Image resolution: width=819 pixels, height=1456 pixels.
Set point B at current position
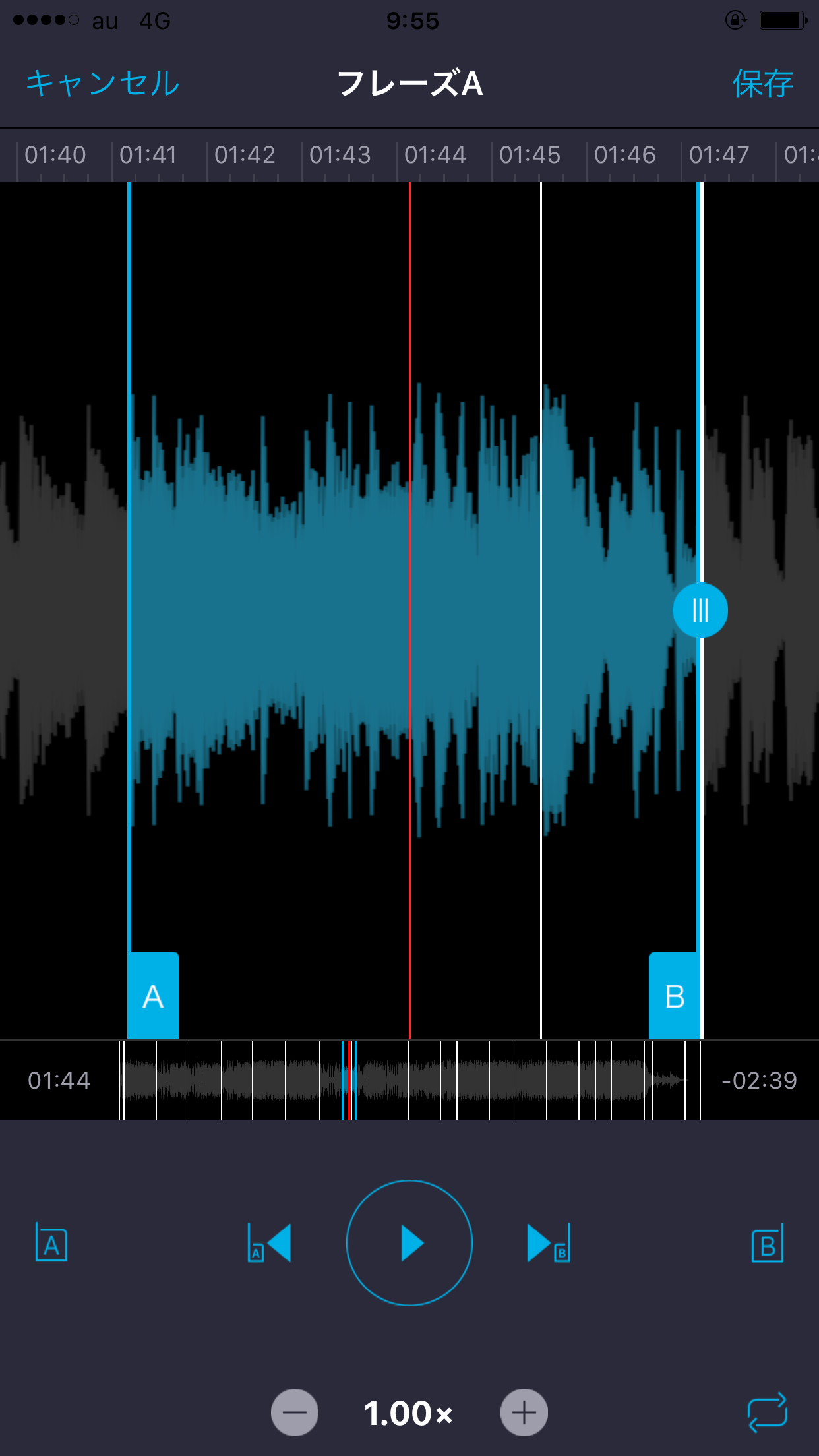coord(768,1243)
